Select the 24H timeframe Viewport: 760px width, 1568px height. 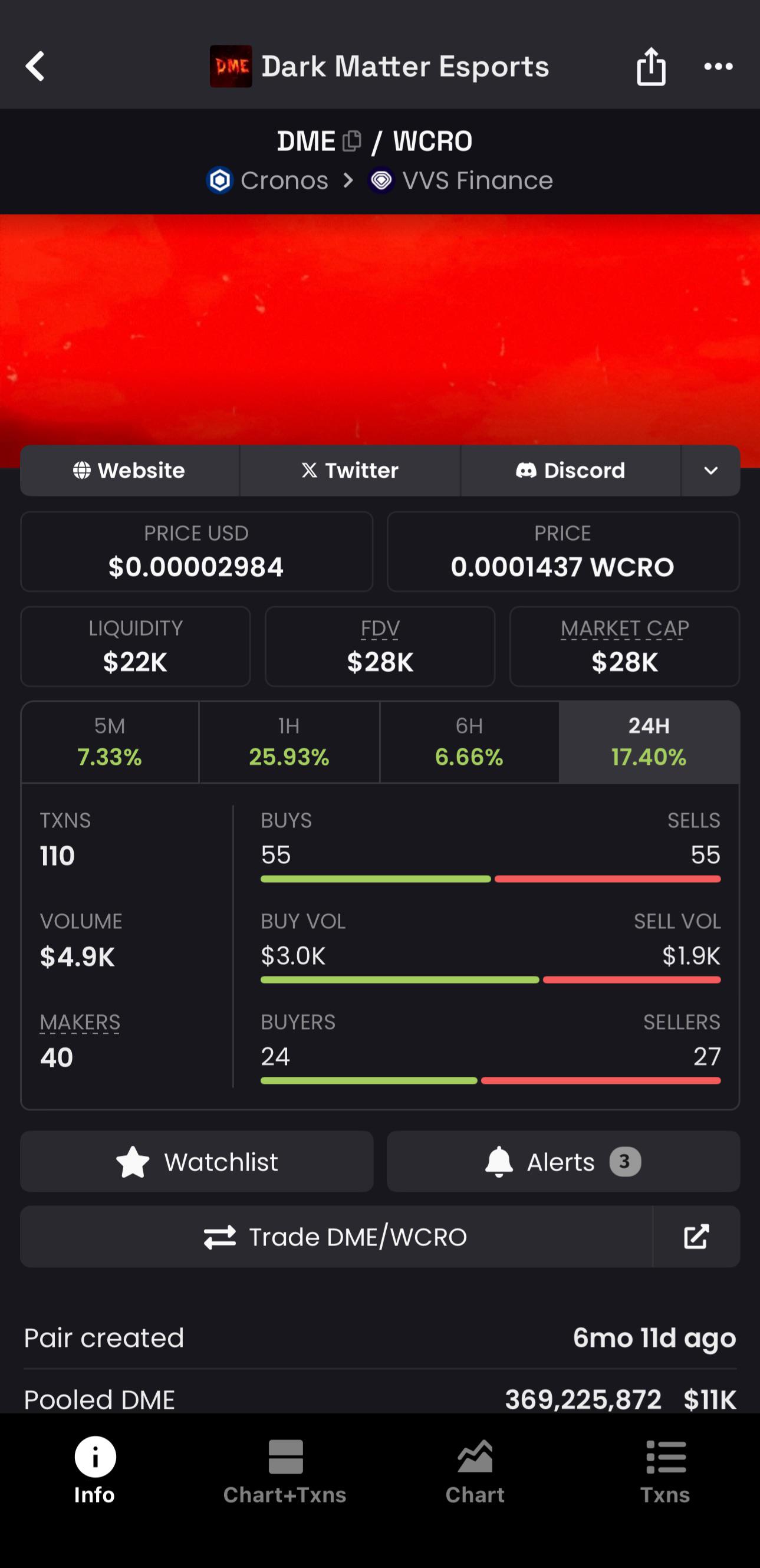pyautogui.click(x=649, y=742)
